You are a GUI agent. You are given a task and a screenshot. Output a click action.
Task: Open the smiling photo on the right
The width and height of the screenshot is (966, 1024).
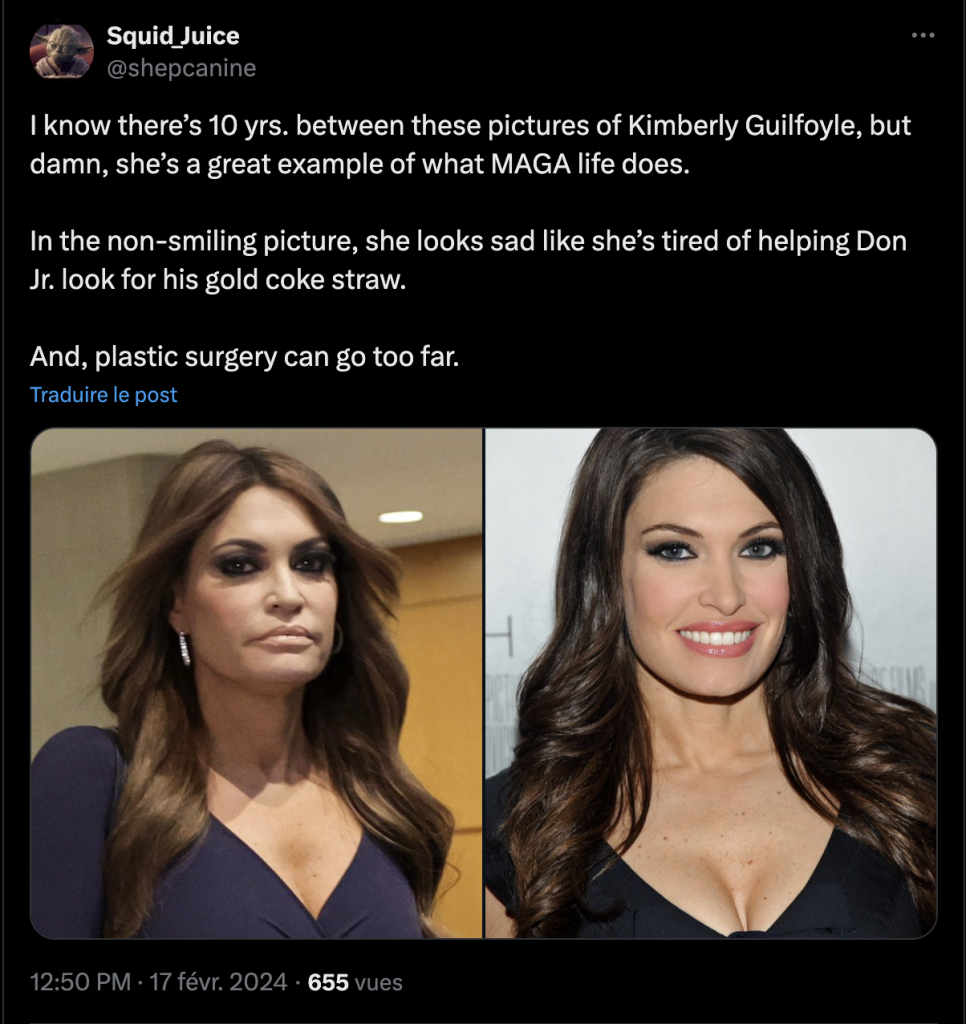pos(711,683)
